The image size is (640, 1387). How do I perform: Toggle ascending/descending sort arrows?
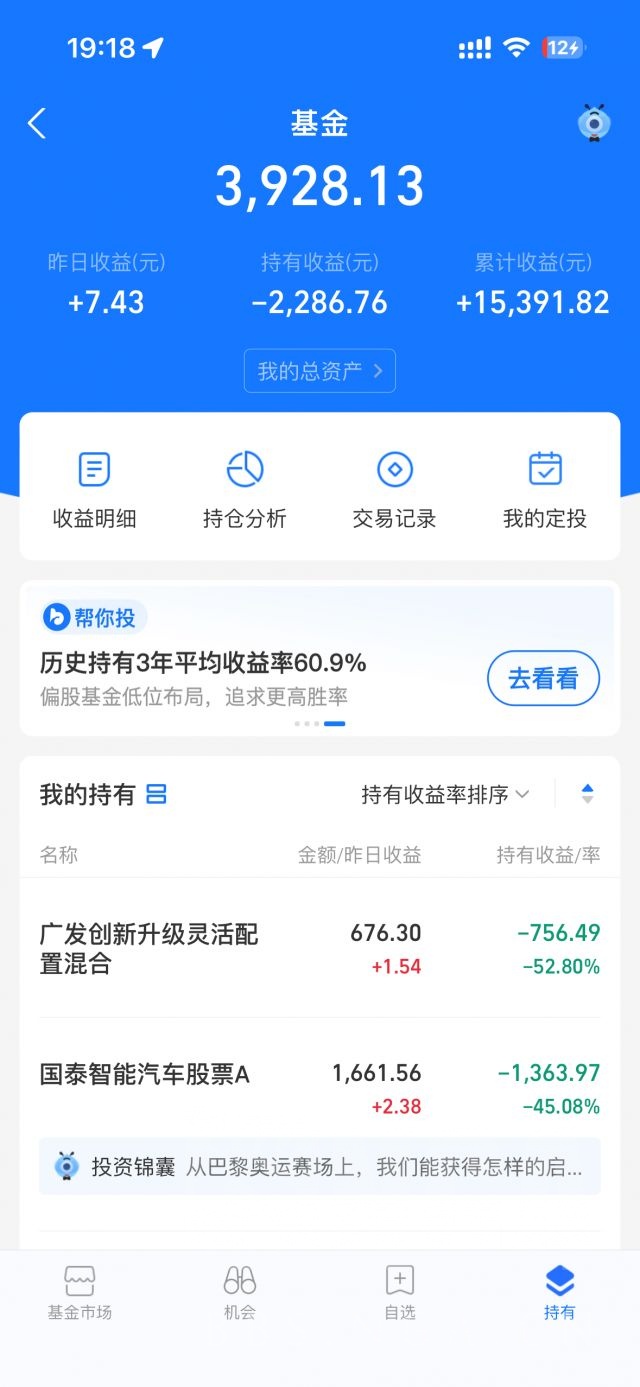(x=587, y=795)
